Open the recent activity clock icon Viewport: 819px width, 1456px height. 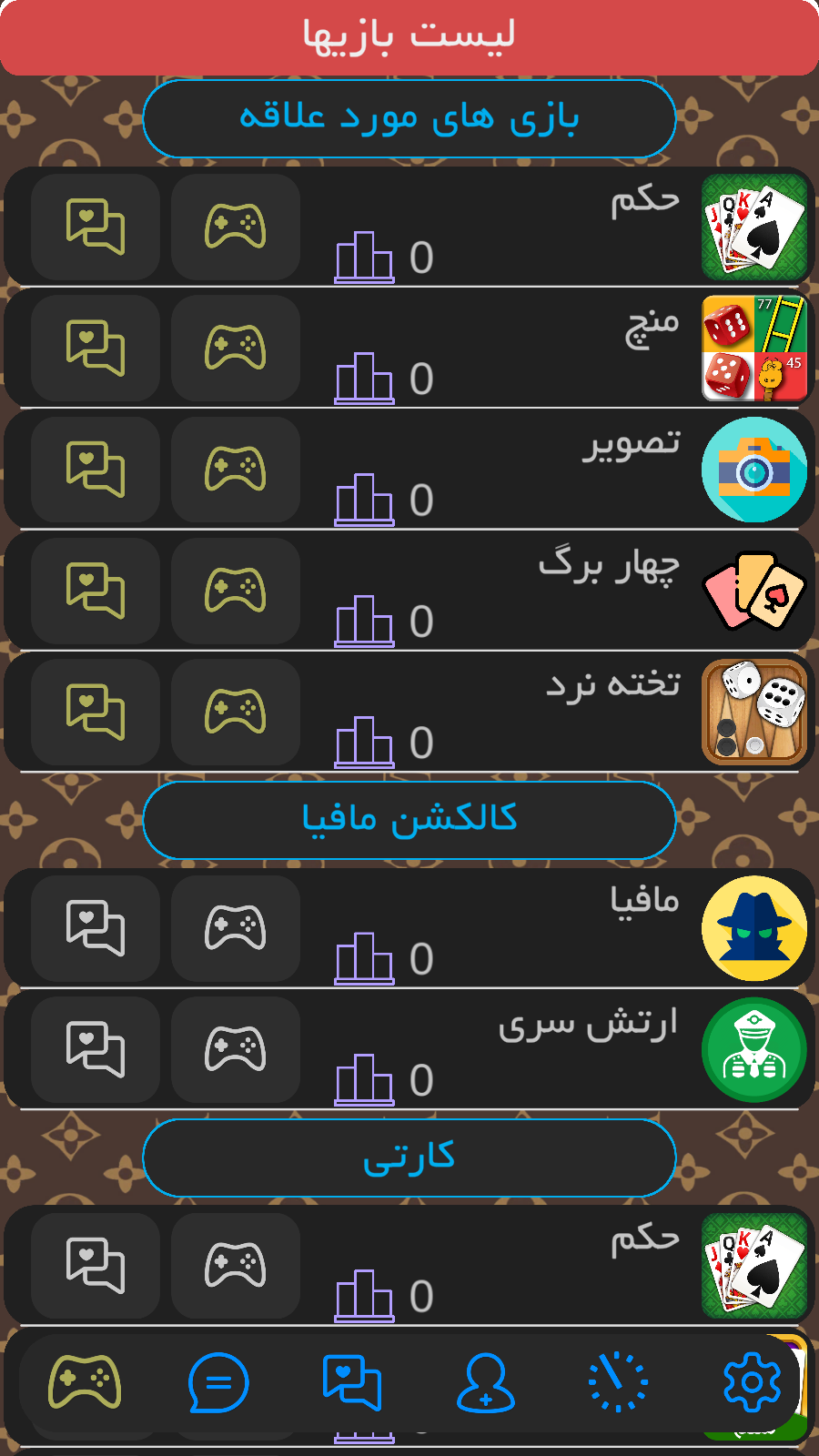[x=619, y=1384]
